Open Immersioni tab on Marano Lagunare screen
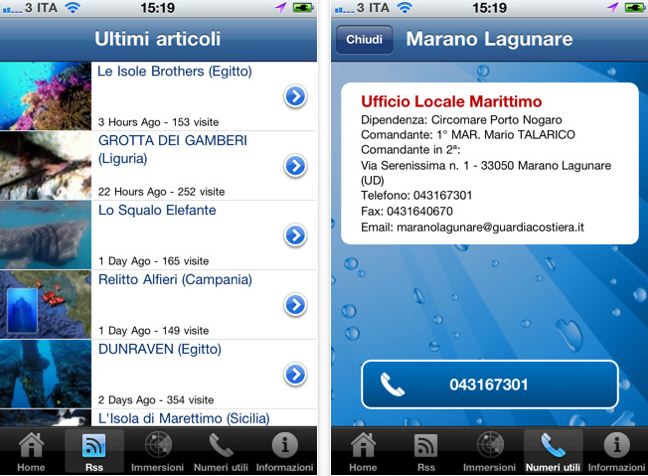Image resolution: width=648 pixels, height=476 pixels. [x=489, y=451]
